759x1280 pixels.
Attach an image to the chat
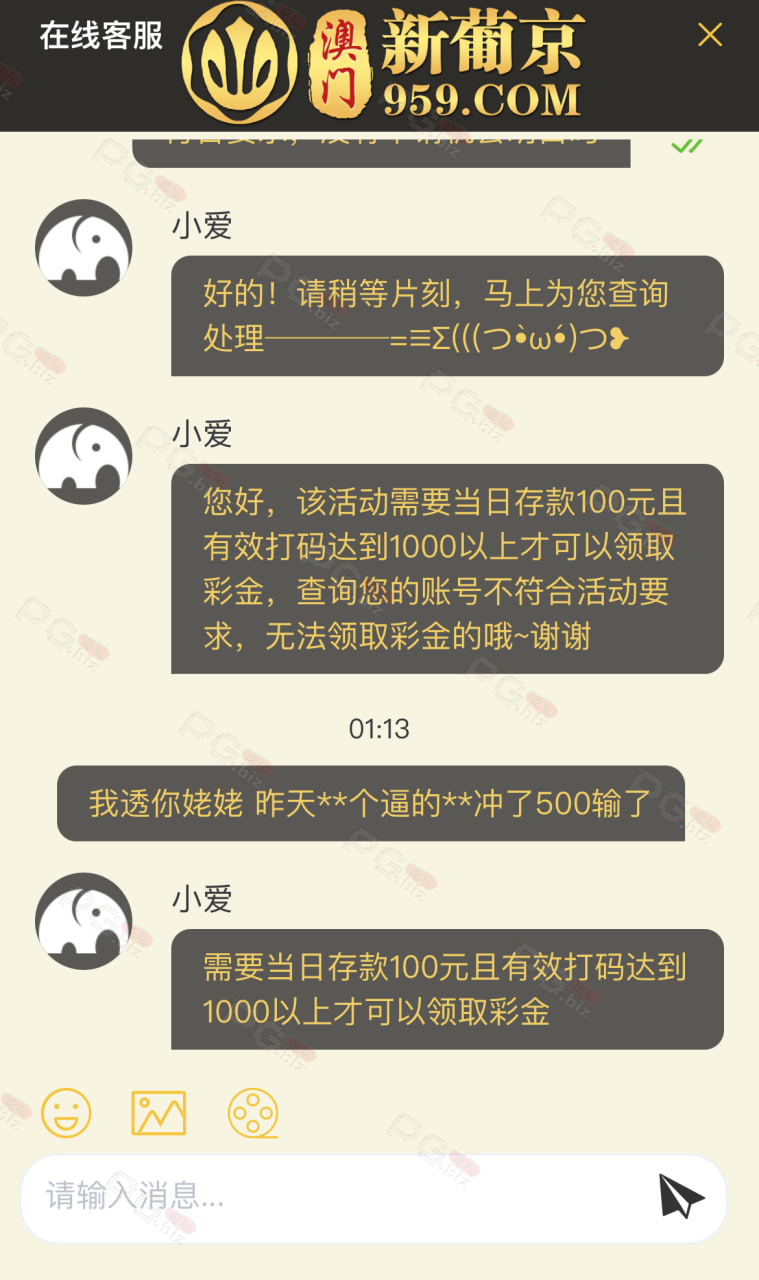[x=159, y=1113]
